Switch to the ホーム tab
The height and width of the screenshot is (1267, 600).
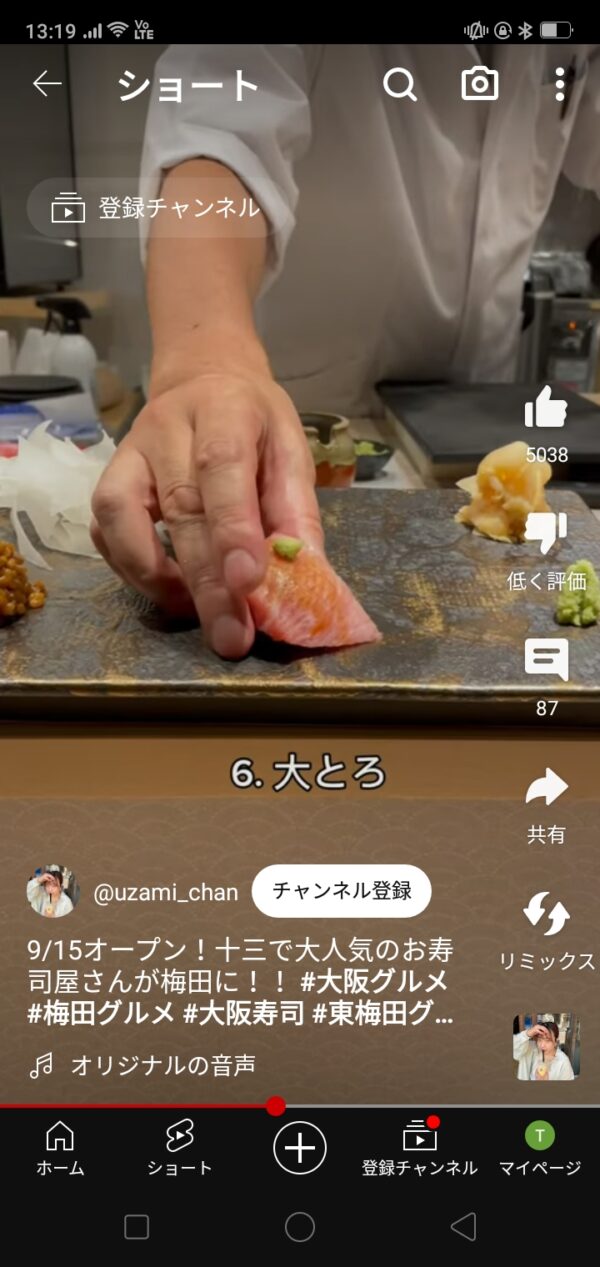click(60, 1148)
